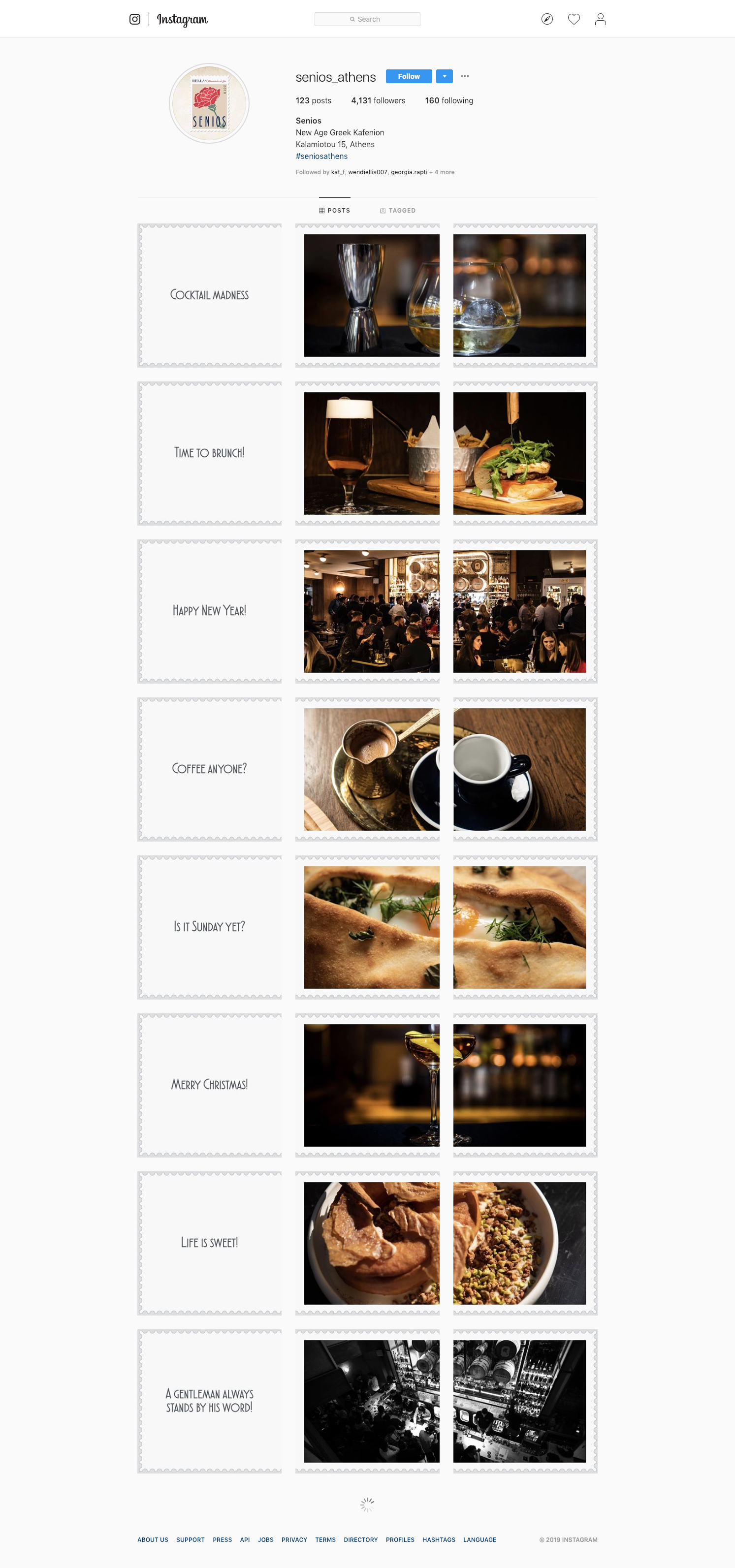Click inside the Search field
The width and height of the screenshot is (735, 1568).
[367, 19]
